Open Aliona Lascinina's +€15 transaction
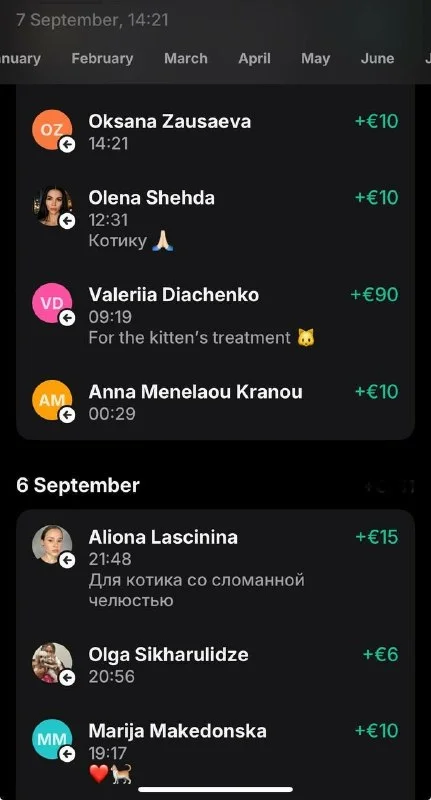This screenshot has height=800, width=431. click(x=215, y=568)
